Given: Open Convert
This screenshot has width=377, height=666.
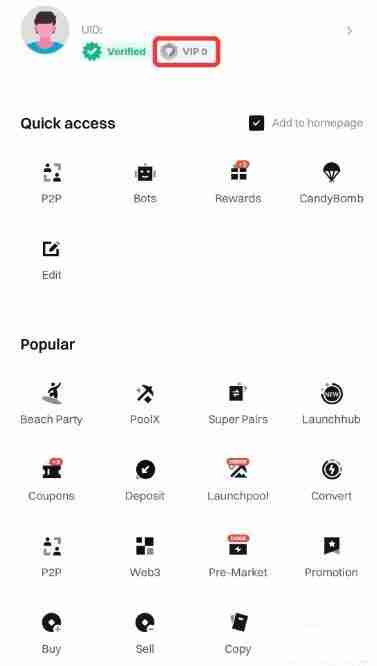Looking at the screenshot, I should (332, 480).
